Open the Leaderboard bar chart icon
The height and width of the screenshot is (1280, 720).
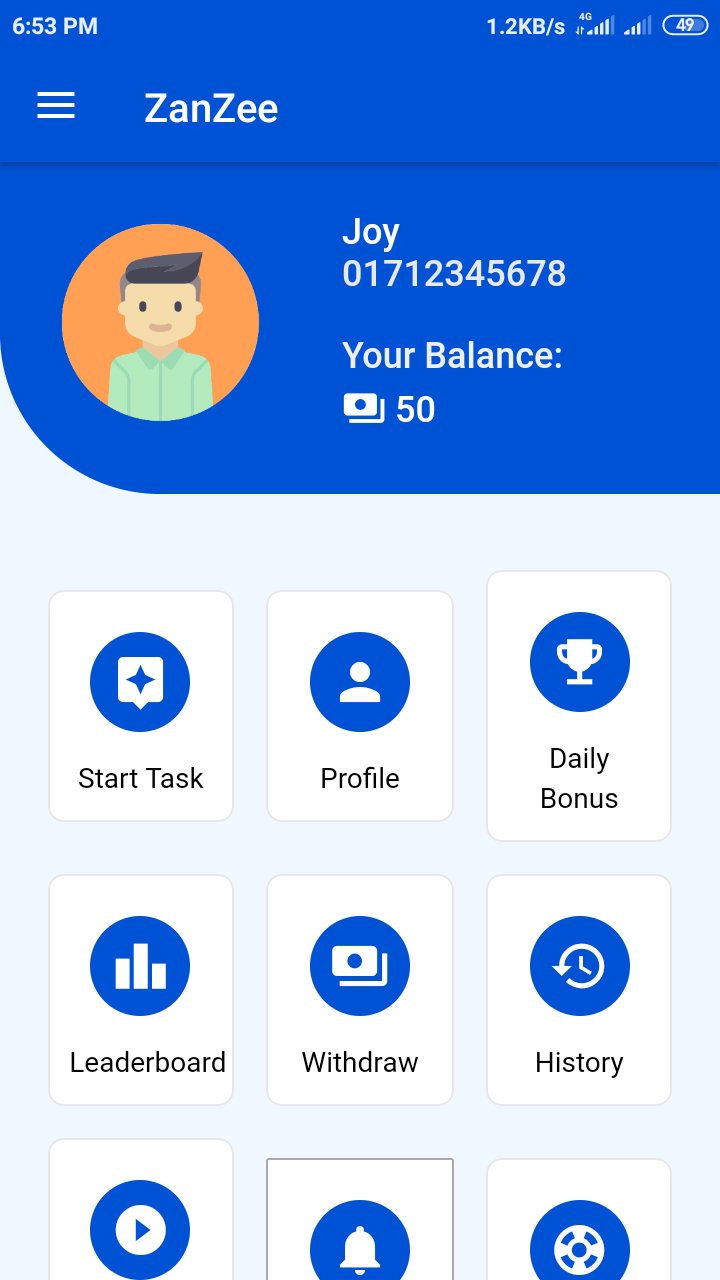(x=140, y=965)
